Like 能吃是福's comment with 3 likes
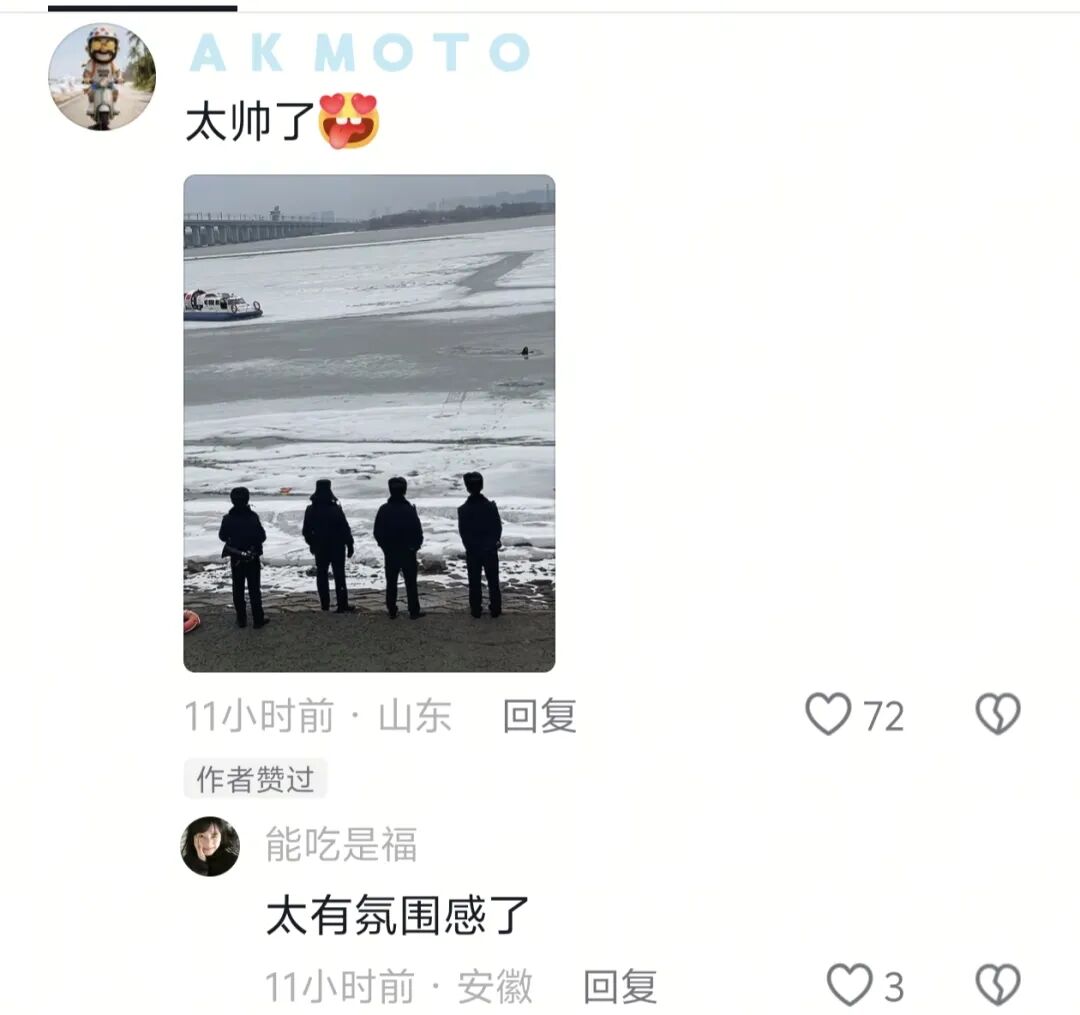 850,985
